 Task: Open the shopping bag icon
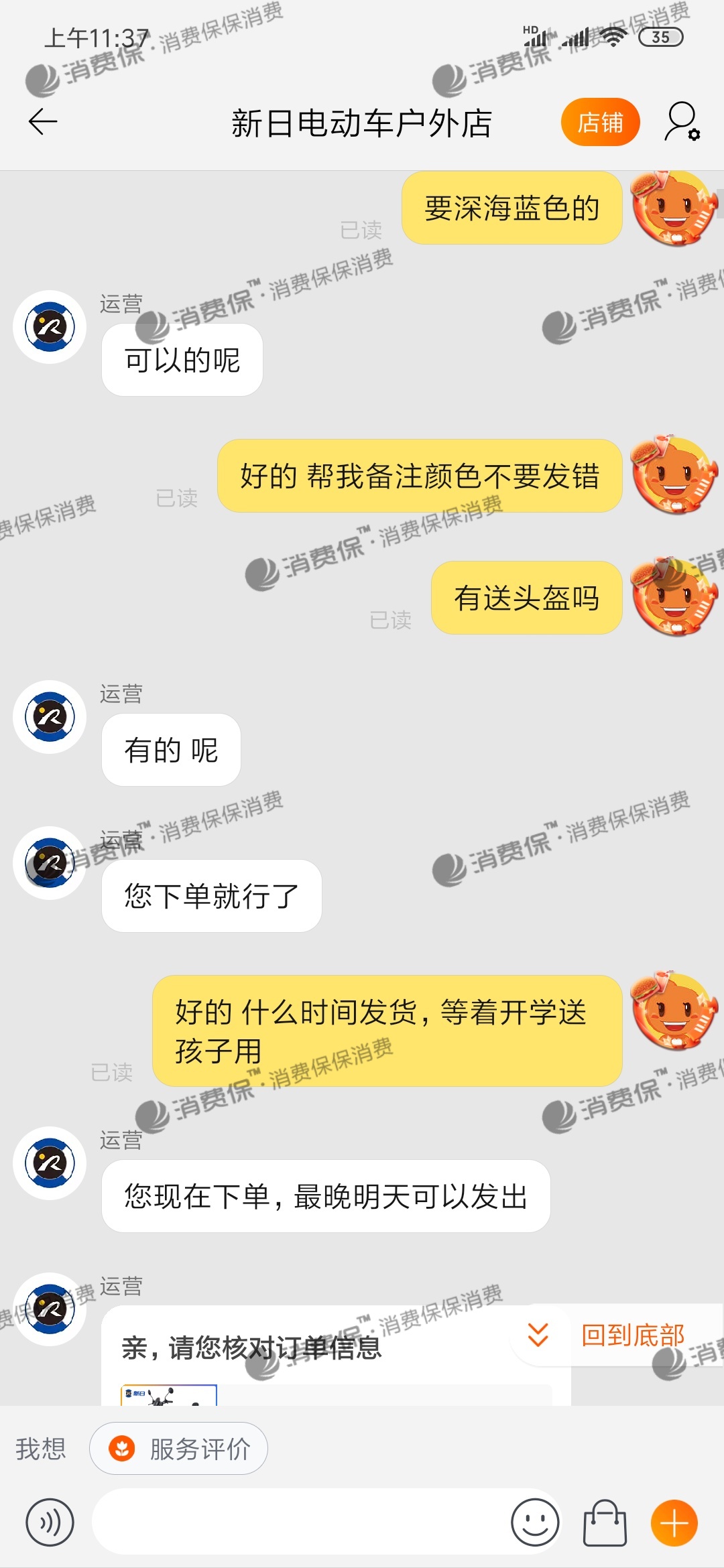[x=605, y=1522]
